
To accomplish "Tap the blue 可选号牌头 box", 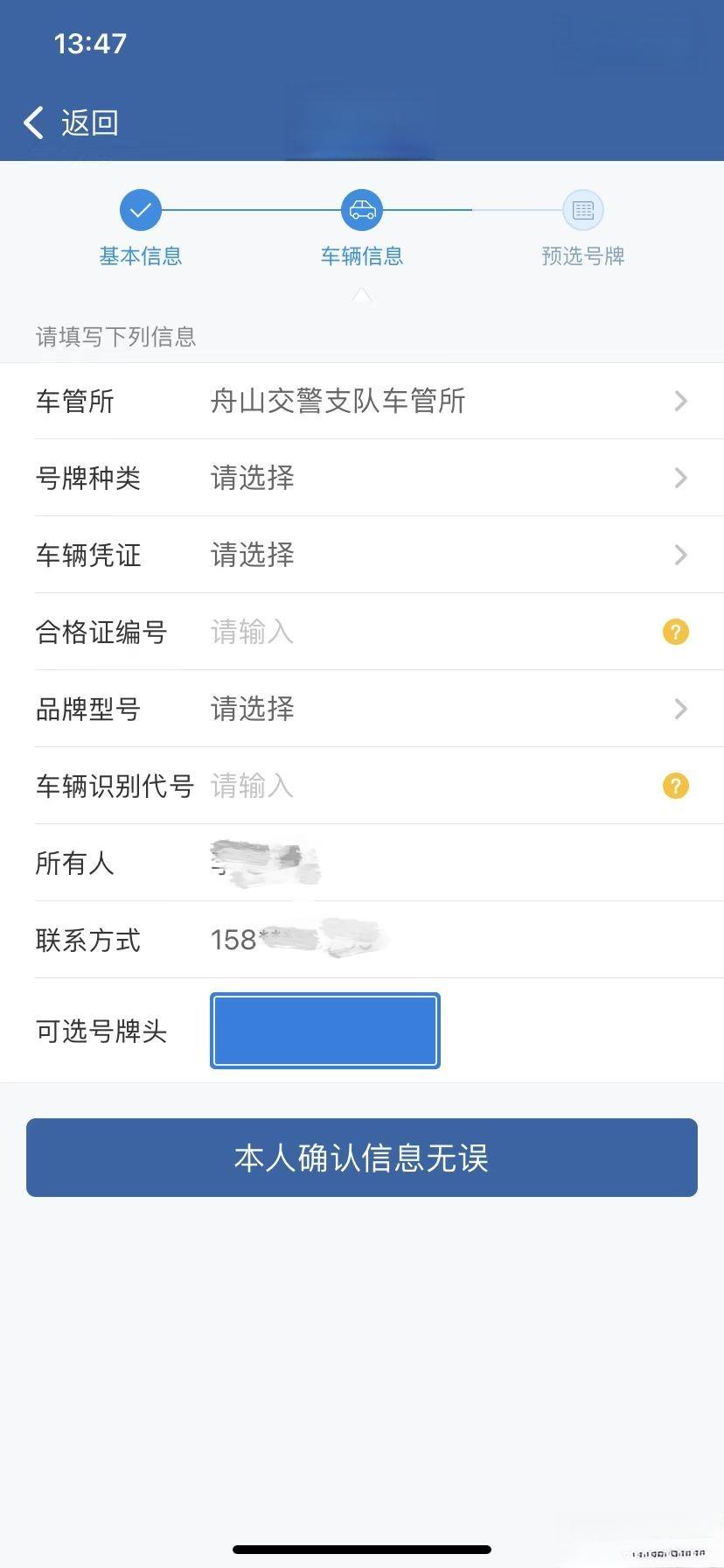I will (324, 1031).
